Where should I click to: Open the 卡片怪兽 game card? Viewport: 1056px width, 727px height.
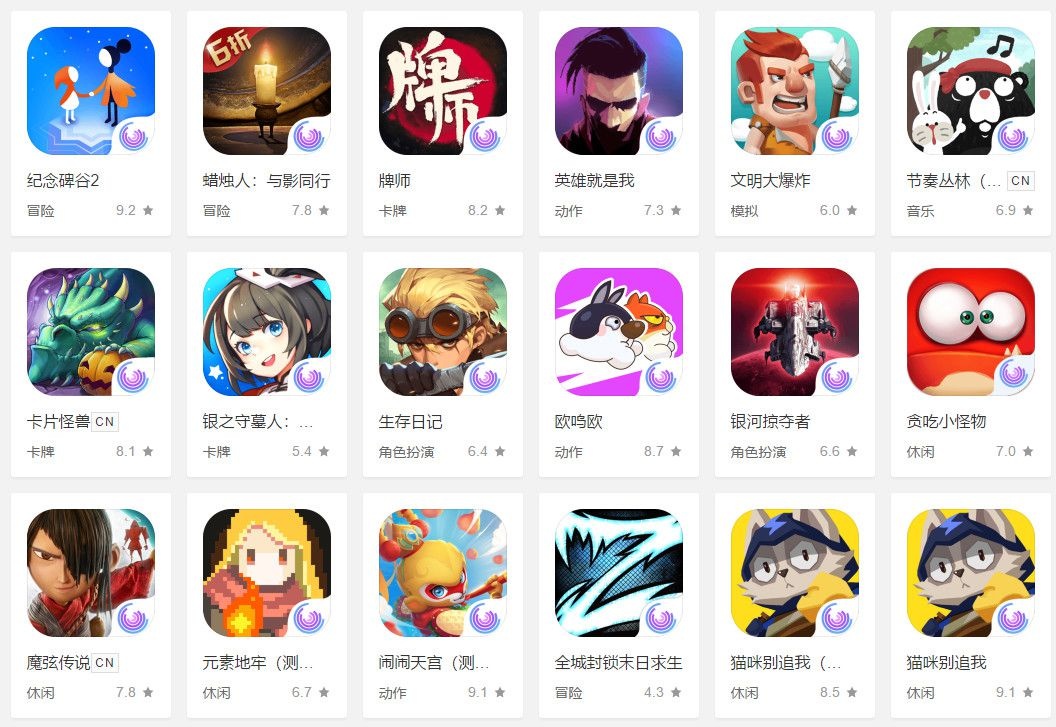click(91, 333)
